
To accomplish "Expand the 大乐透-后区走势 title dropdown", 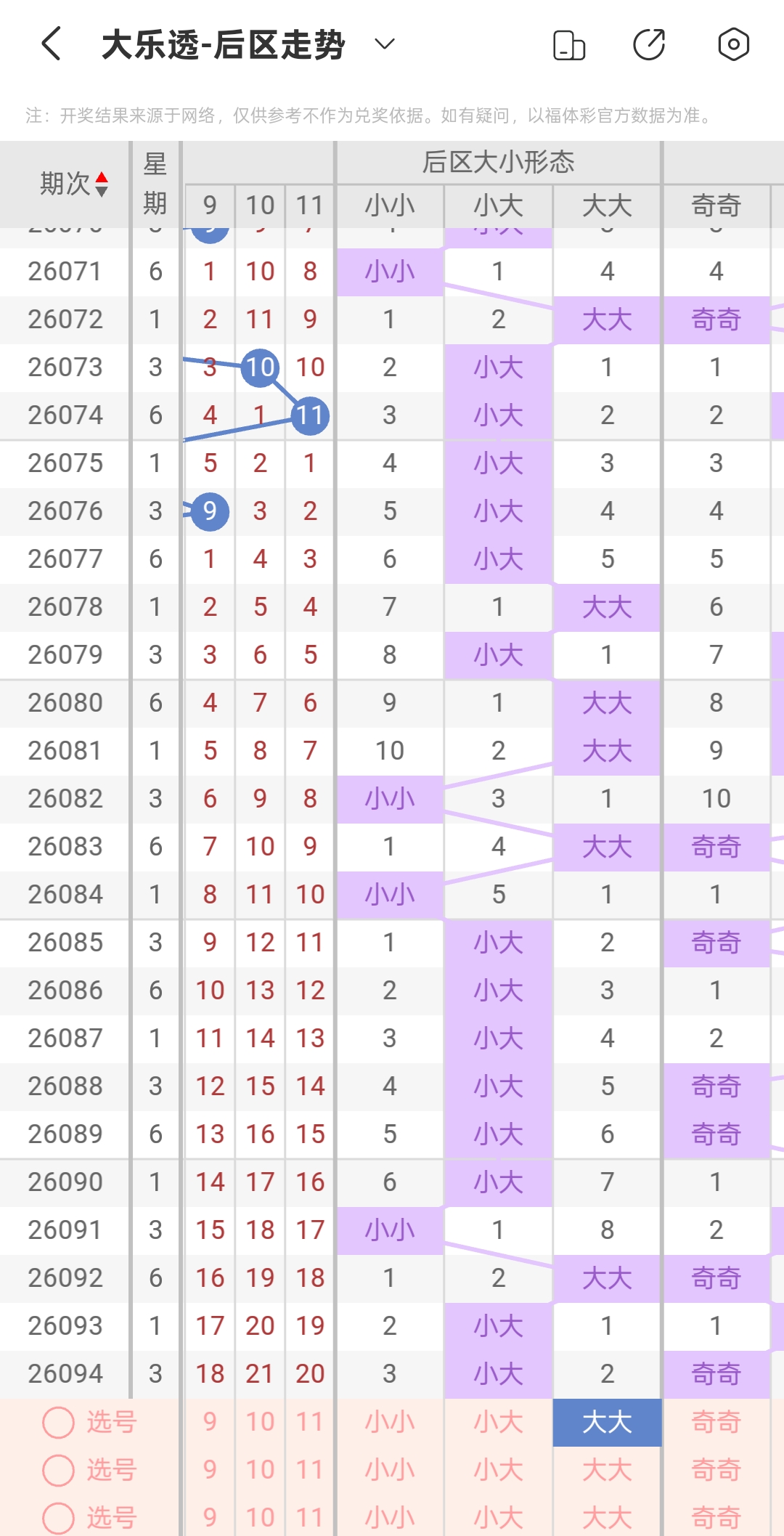I will (385, 44).
